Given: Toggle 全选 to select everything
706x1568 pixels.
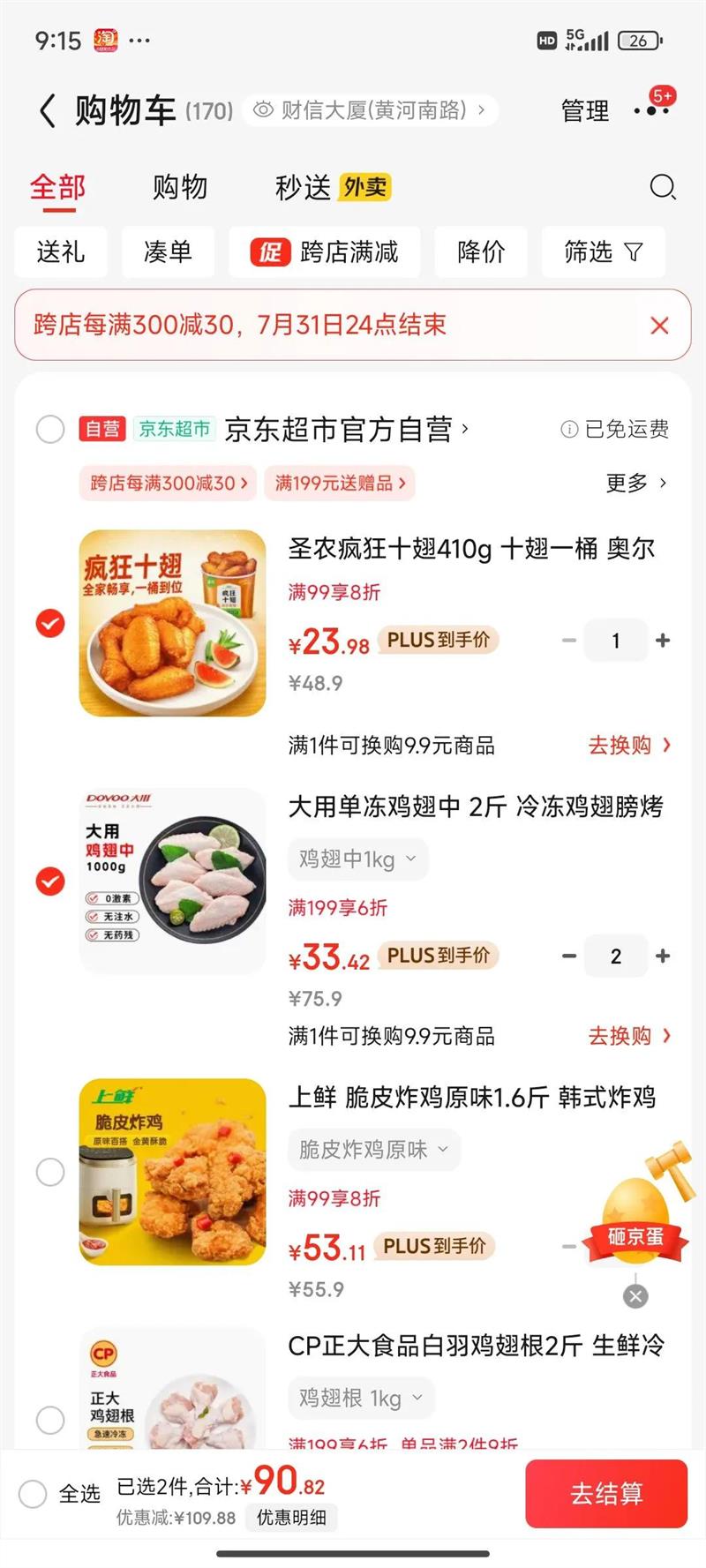Looking at the screenshot, I should click(33, 1494).
